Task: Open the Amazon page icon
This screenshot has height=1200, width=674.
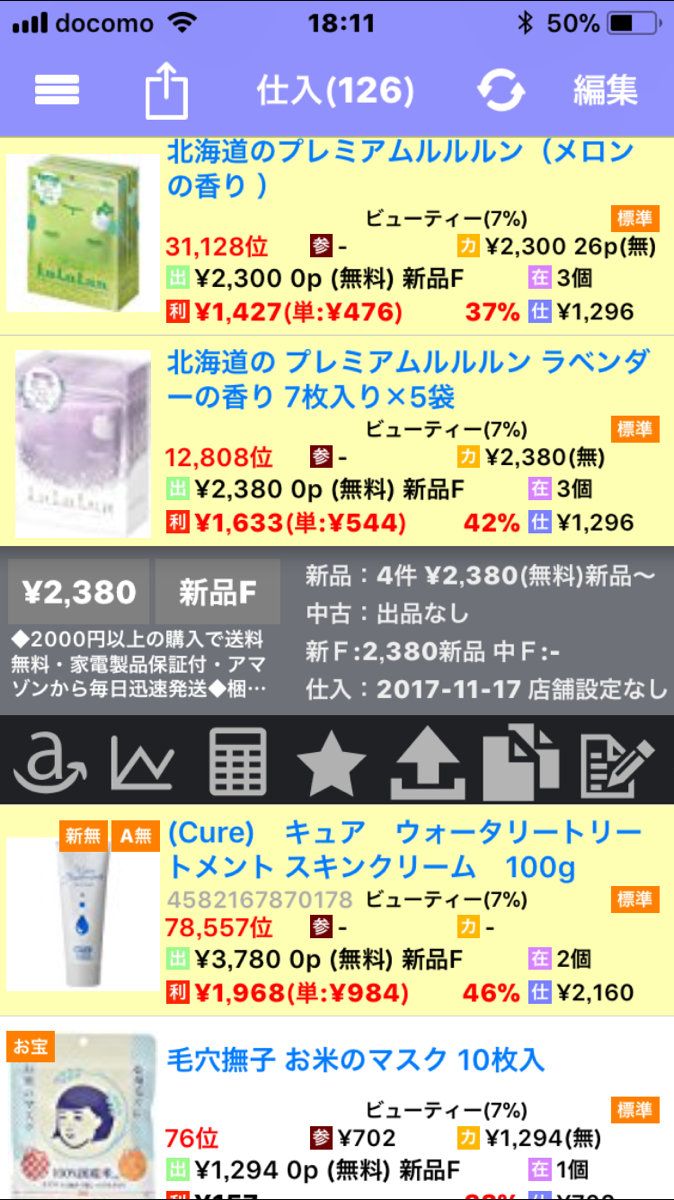Action: click(x=49, y=762)
